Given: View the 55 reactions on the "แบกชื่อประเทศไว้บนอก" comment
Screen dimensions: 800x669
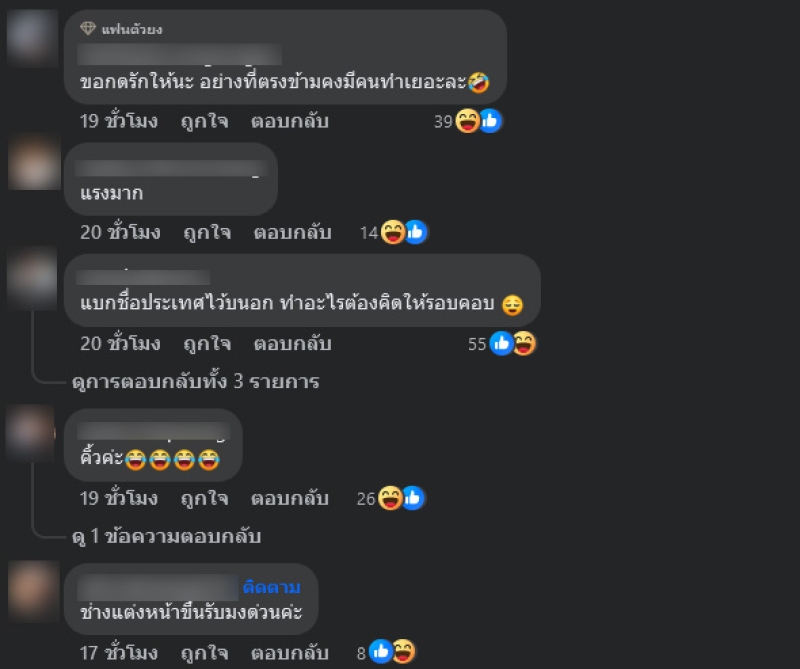Looking at the screenshot, I should click(501, 344).
